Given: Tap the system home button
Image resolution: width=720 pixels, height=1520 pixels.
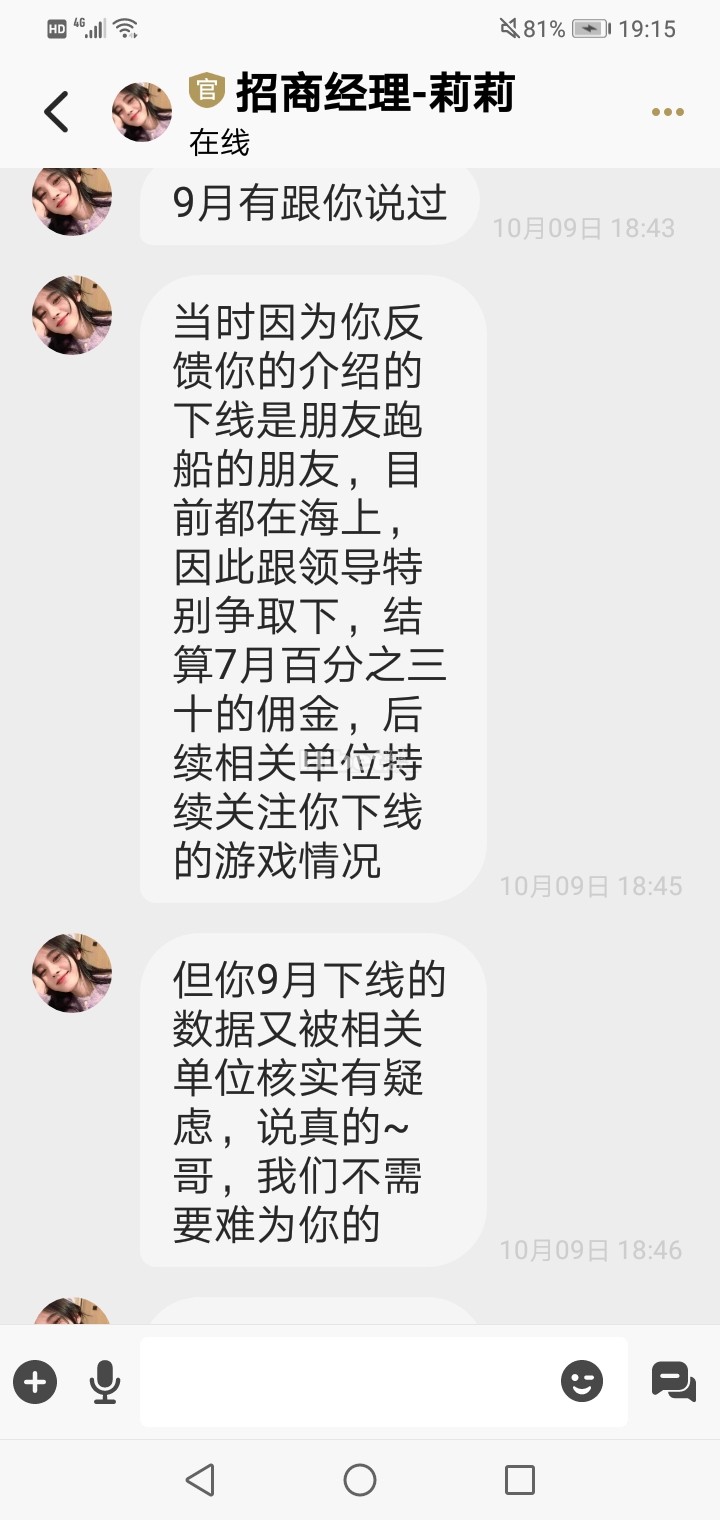Looking at the screenshot, I should (x=360, y=1480).
